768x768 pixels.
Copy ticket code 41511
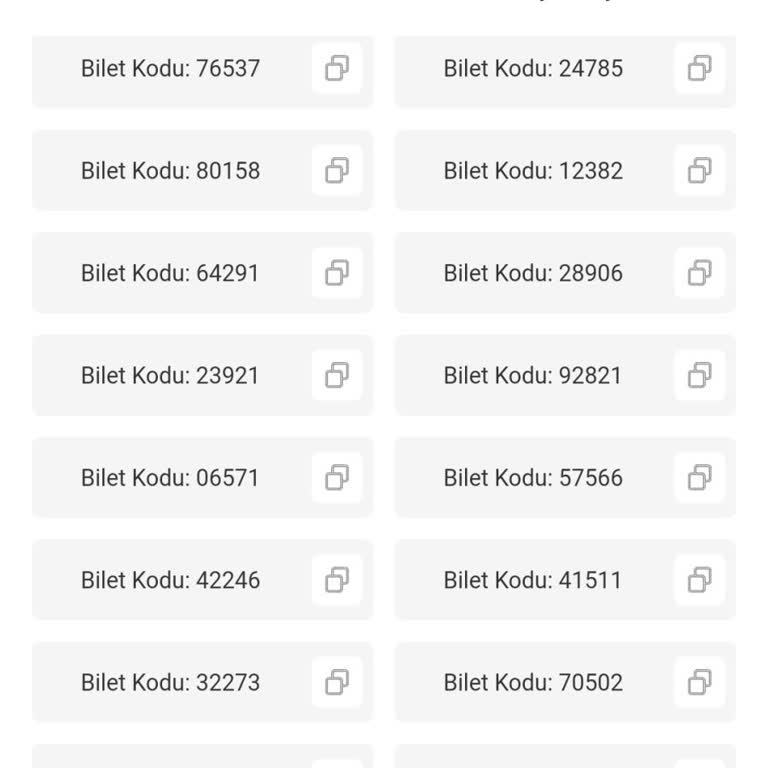pyautogui.click(x=700, y=580)
